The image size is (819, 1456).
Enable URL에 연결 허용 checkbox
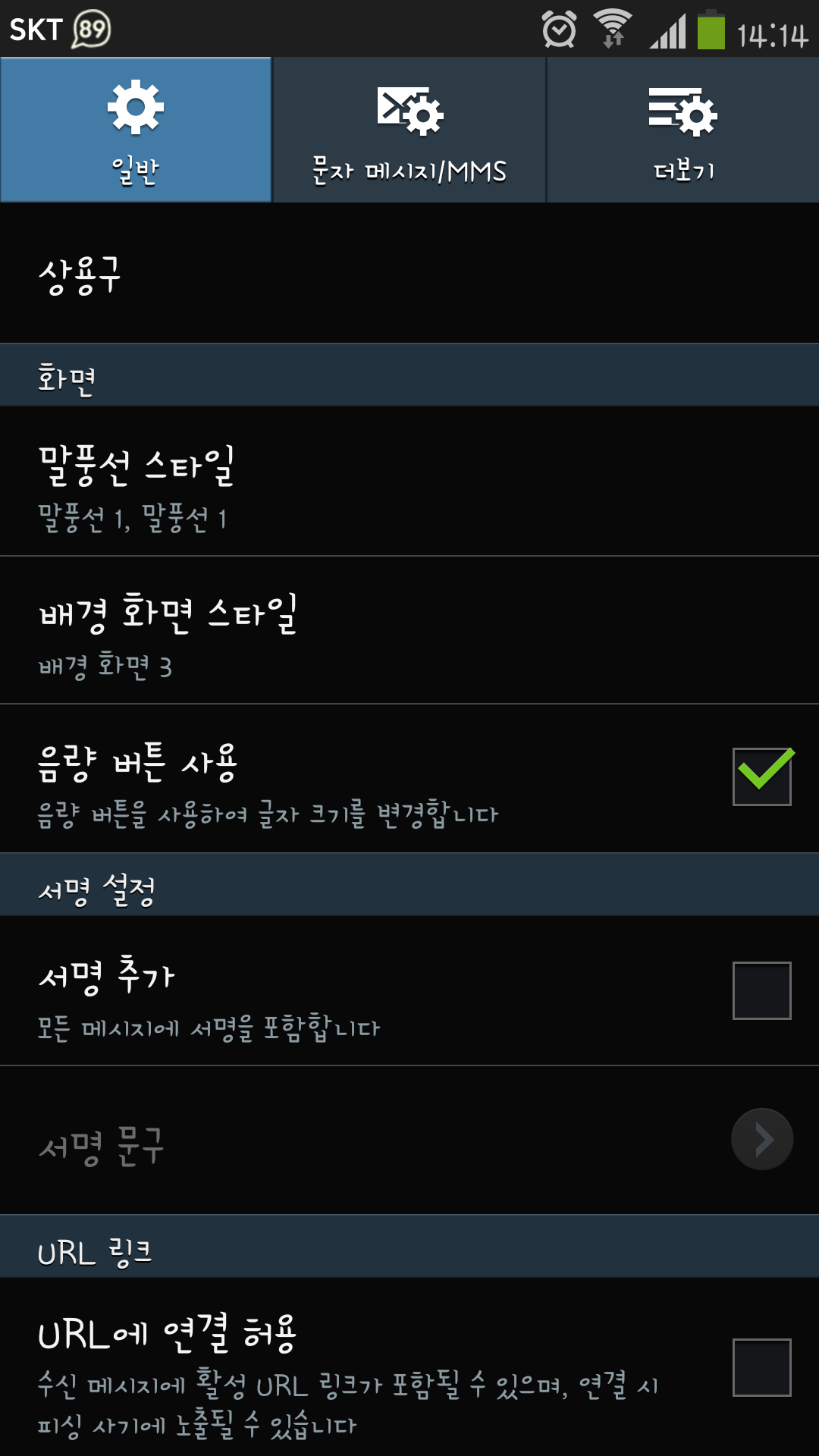(761, 1367)
